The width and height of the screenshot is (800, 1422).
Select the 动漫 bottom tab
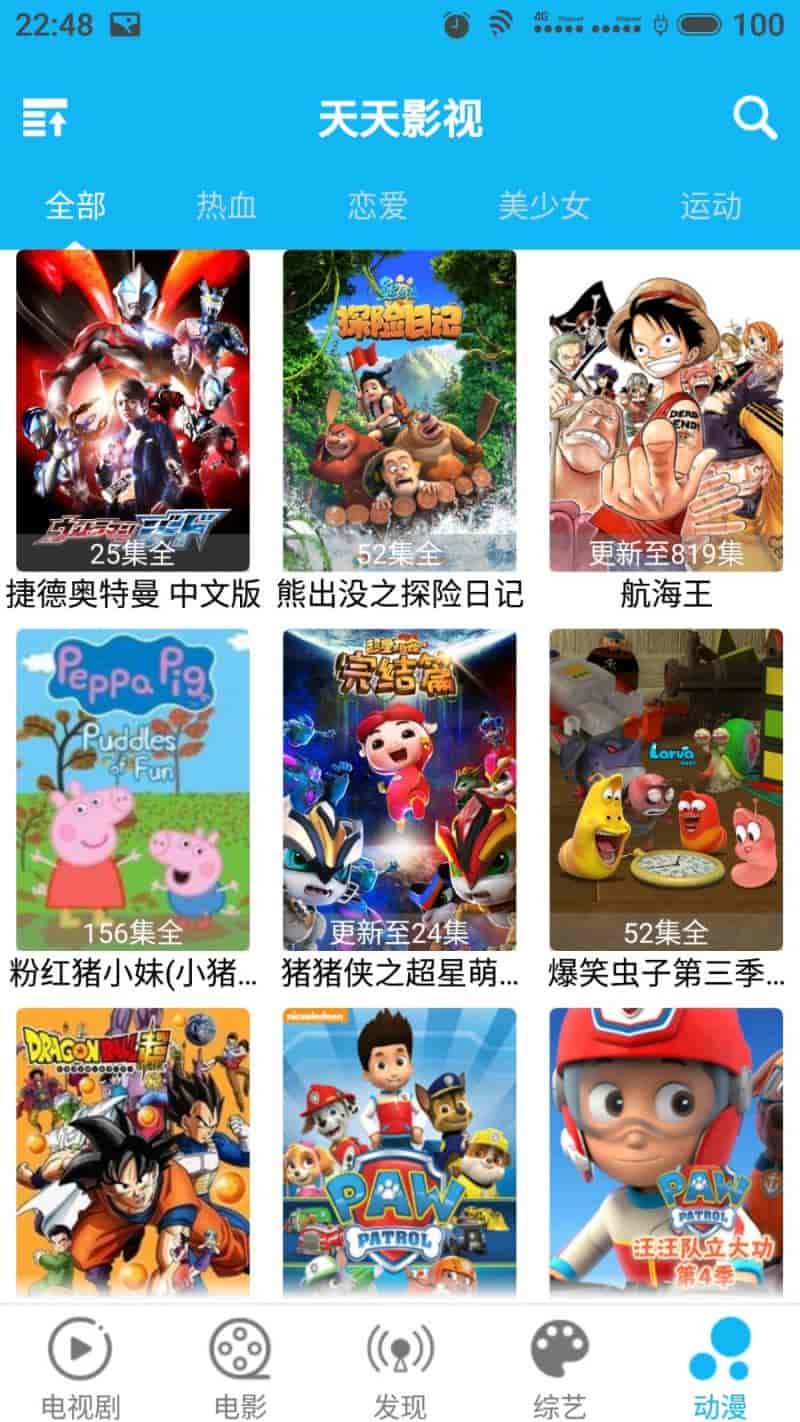point(720,1366)
